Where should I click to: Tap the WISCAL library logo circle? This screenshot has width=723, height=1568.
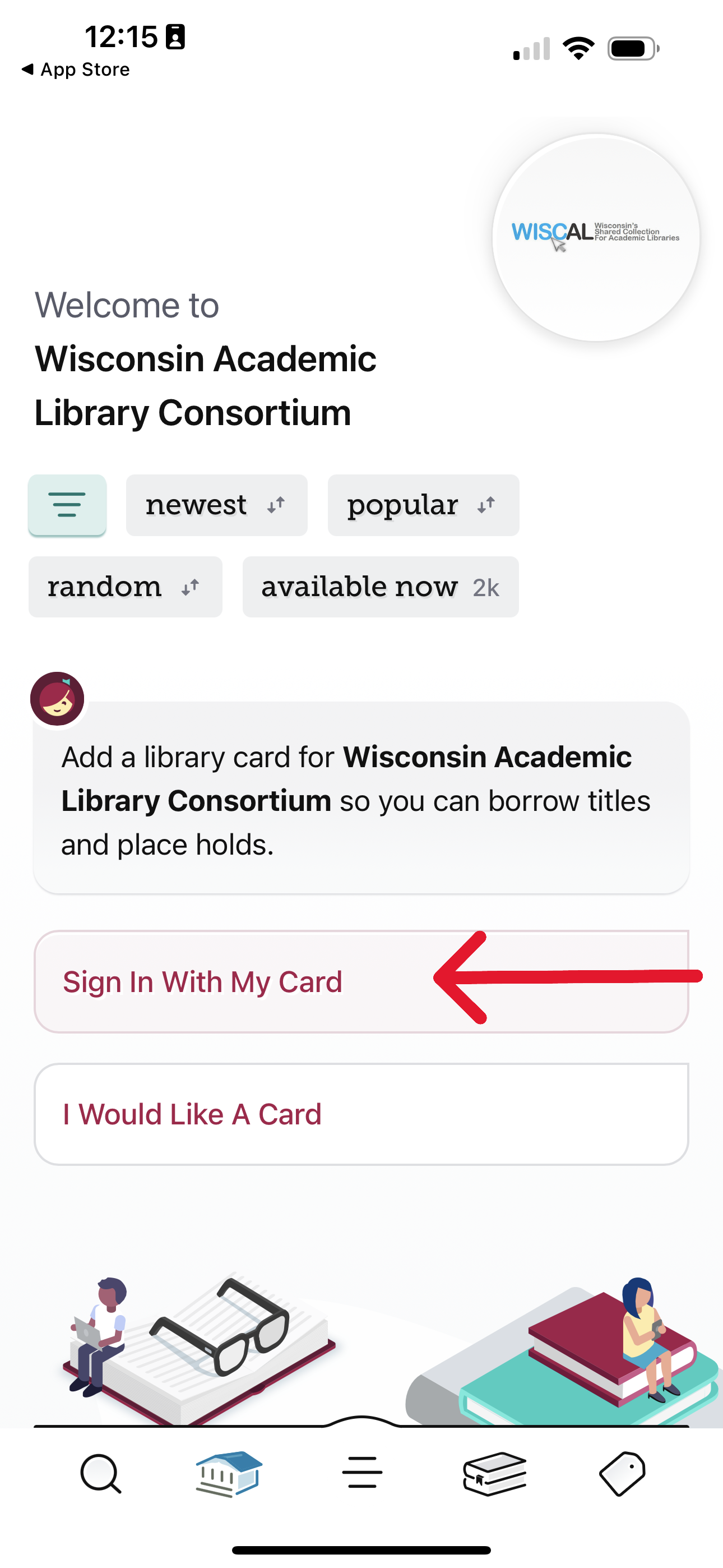(x=595, y=237)
